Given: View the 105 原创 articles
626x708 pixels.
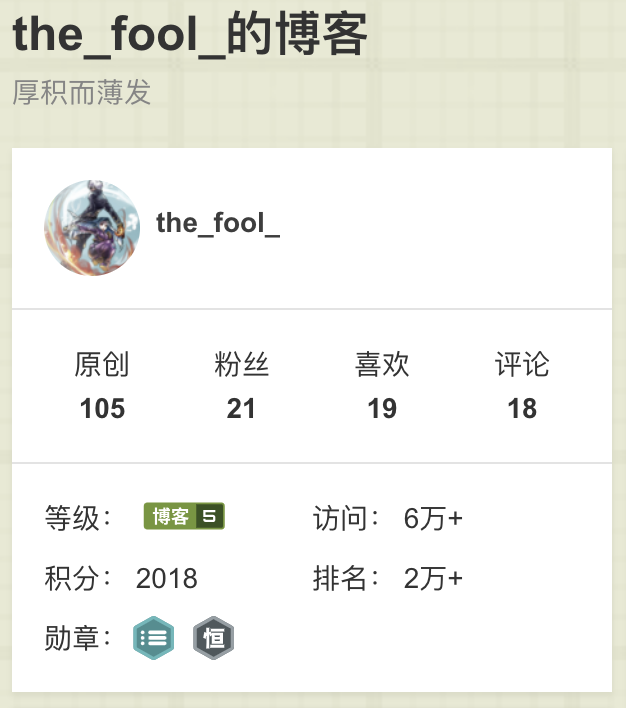Looking at the screenshot, I should coord(102,386).
